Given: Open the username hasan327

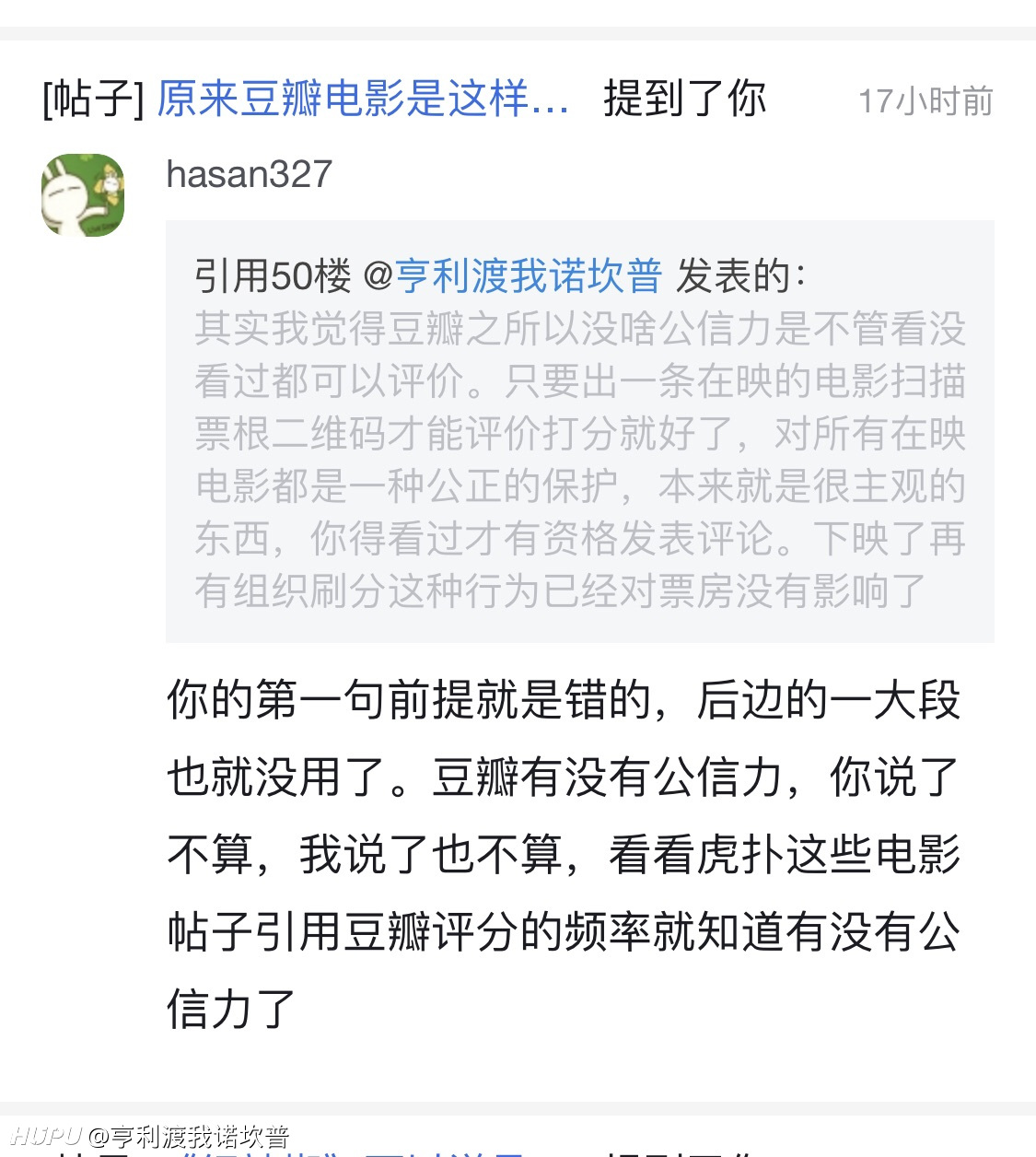Looking at the screenshot, I should coord(249,174).
